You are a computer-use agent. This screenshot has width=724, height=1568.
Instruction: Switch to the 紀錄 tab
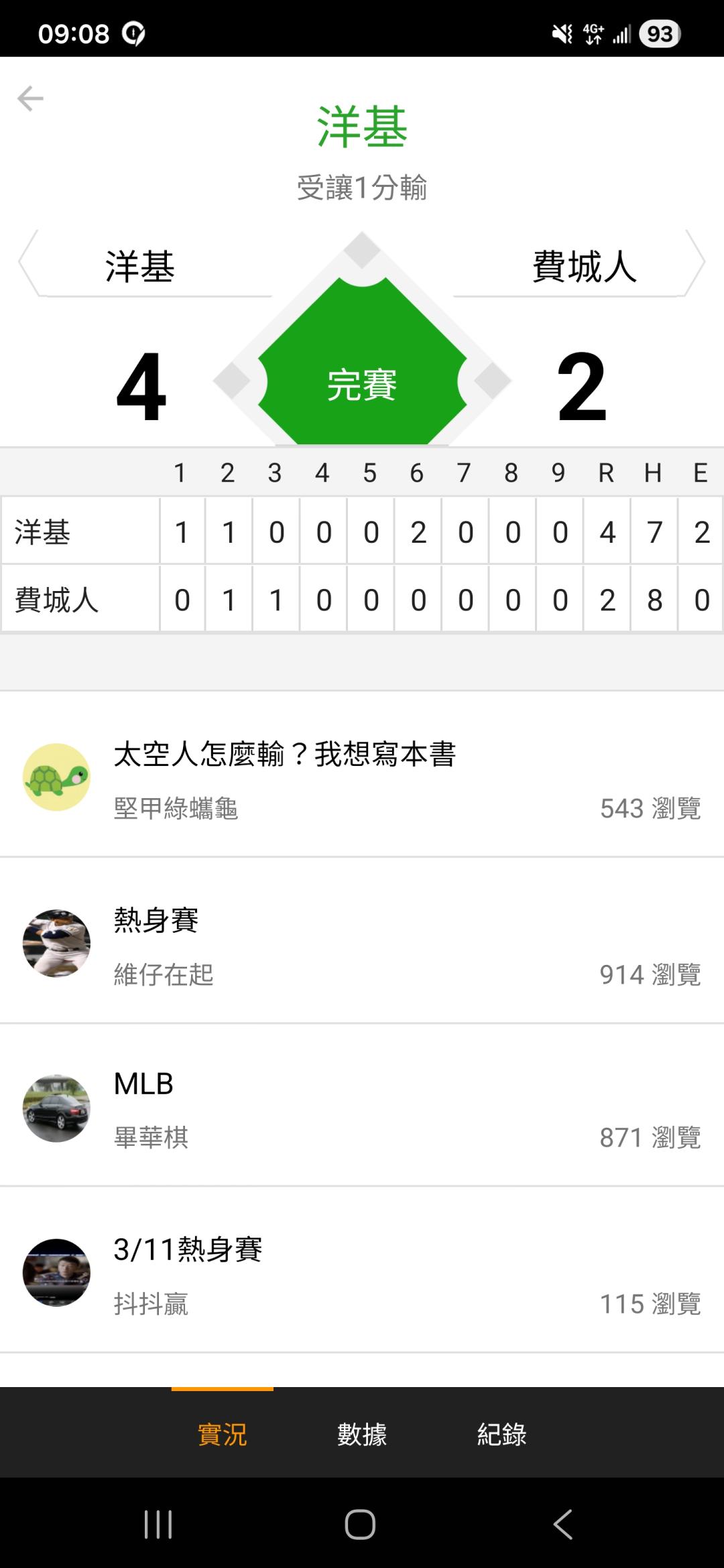501,1434
